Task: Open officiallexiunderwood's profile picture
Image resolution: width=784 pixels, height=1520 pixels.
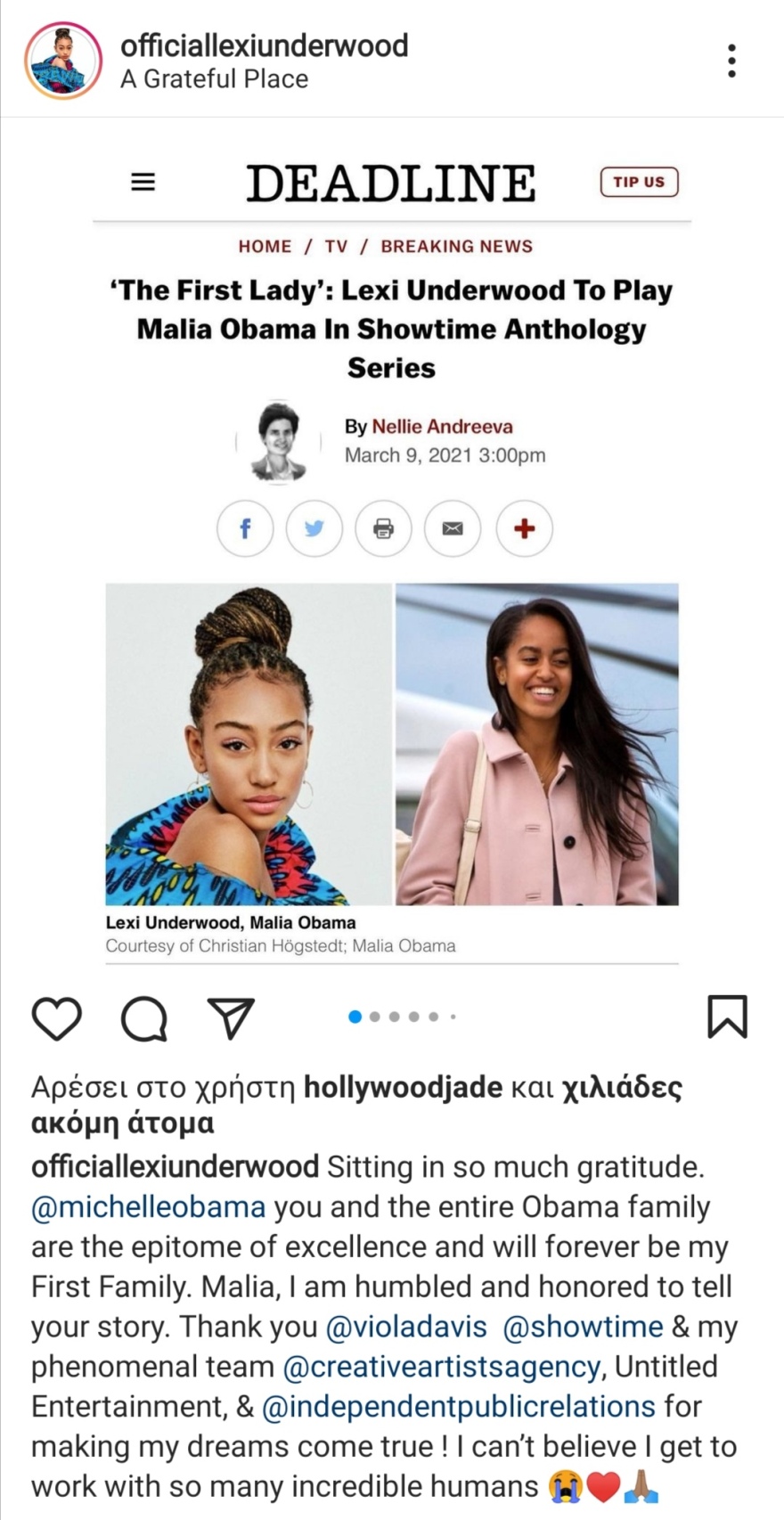Action: coord(62,61)
